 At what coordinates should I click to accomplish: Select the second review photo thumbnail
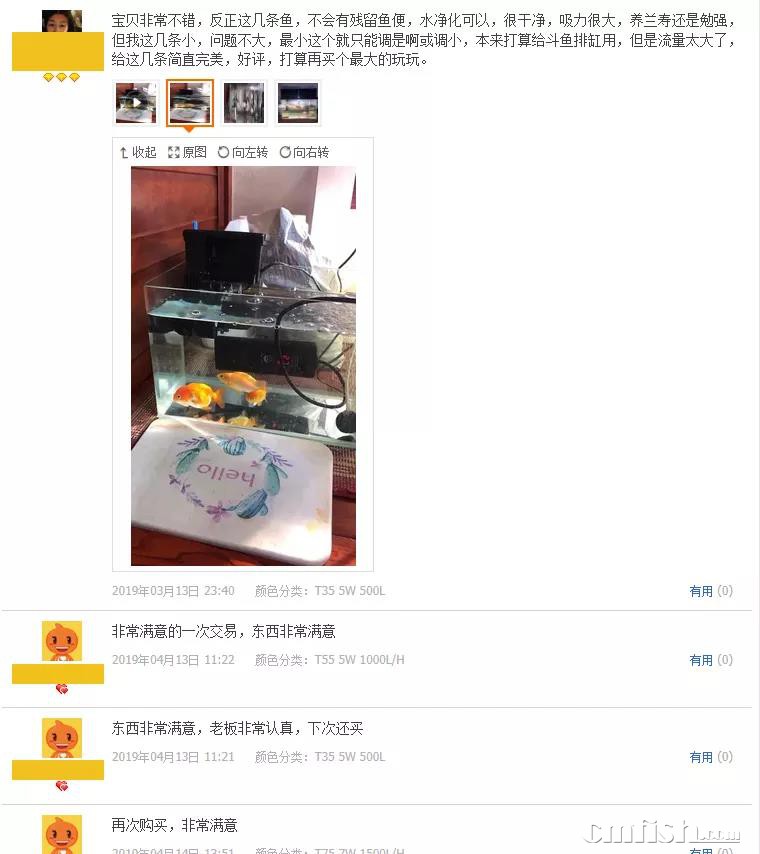point(190,103)
